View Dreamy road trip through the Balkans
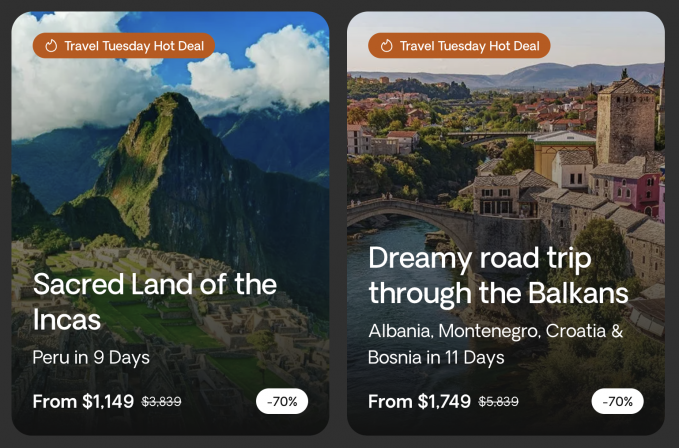 pyautogui.click(x=498, y=275)
